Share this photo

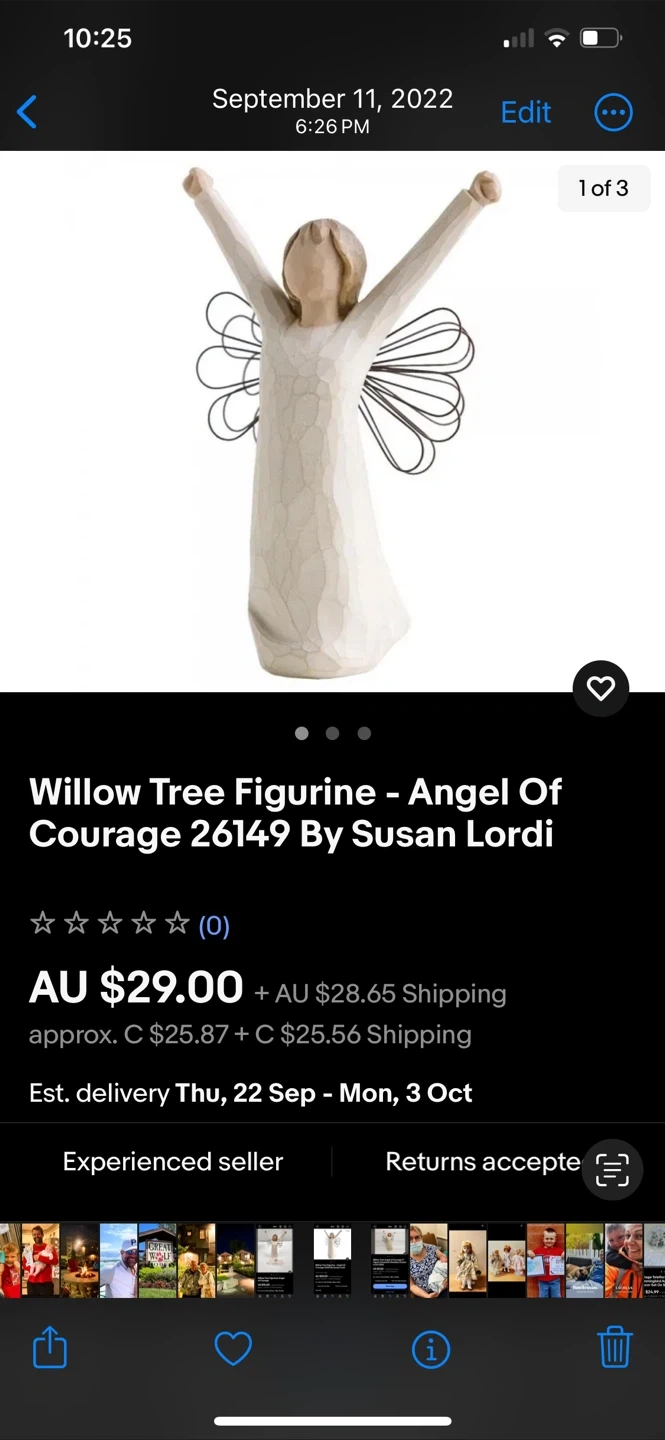tap(50, 1350)
